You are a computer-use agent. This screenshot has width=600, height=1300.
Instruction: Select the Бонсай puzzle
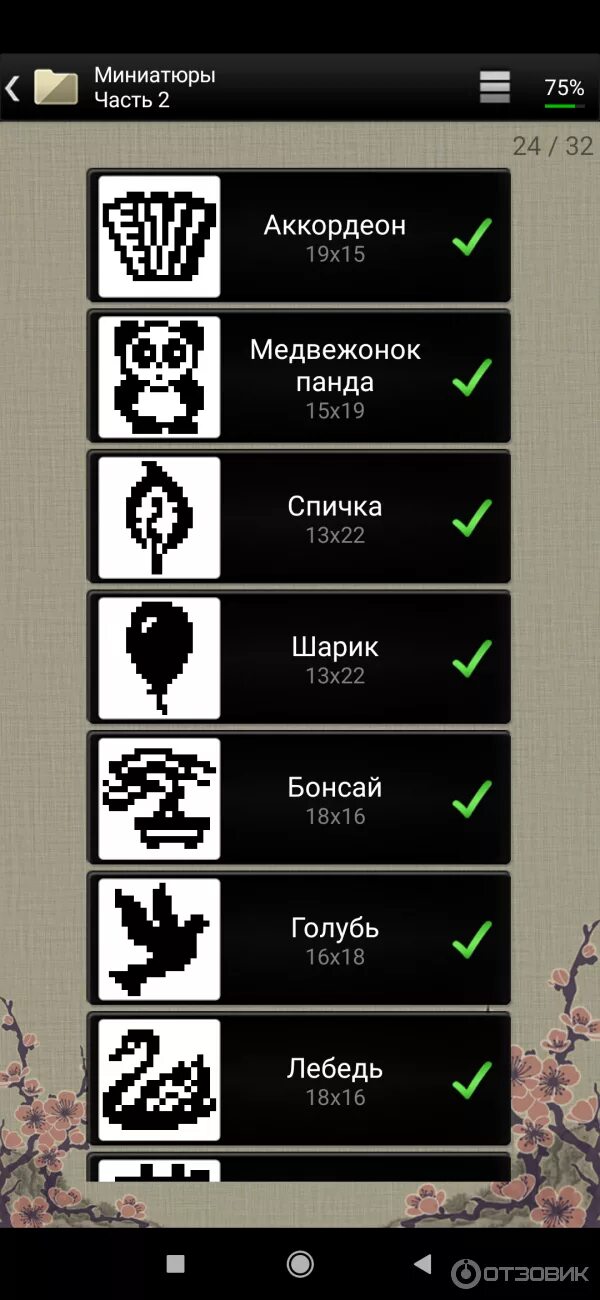click(299, 799)
